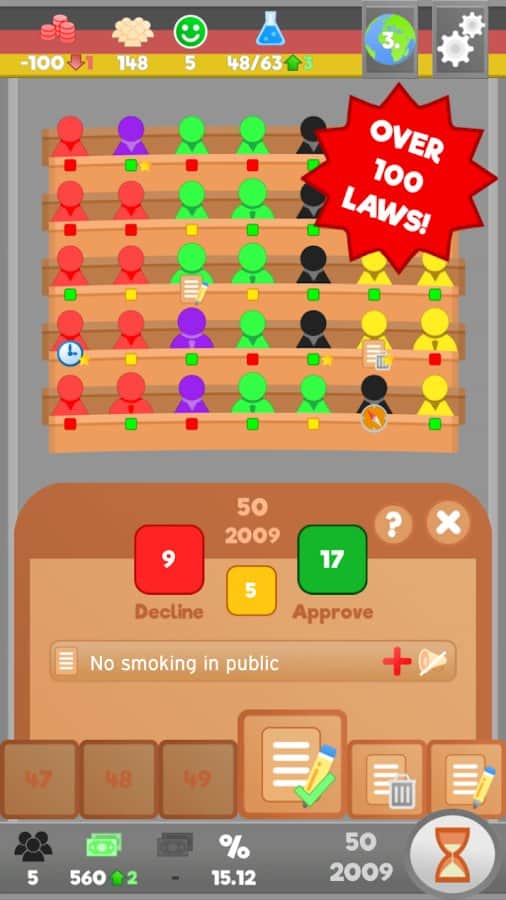Switch to the delete law tab
Screen dimensions: 506x900
pyautogui.click(x=387, y=779)
